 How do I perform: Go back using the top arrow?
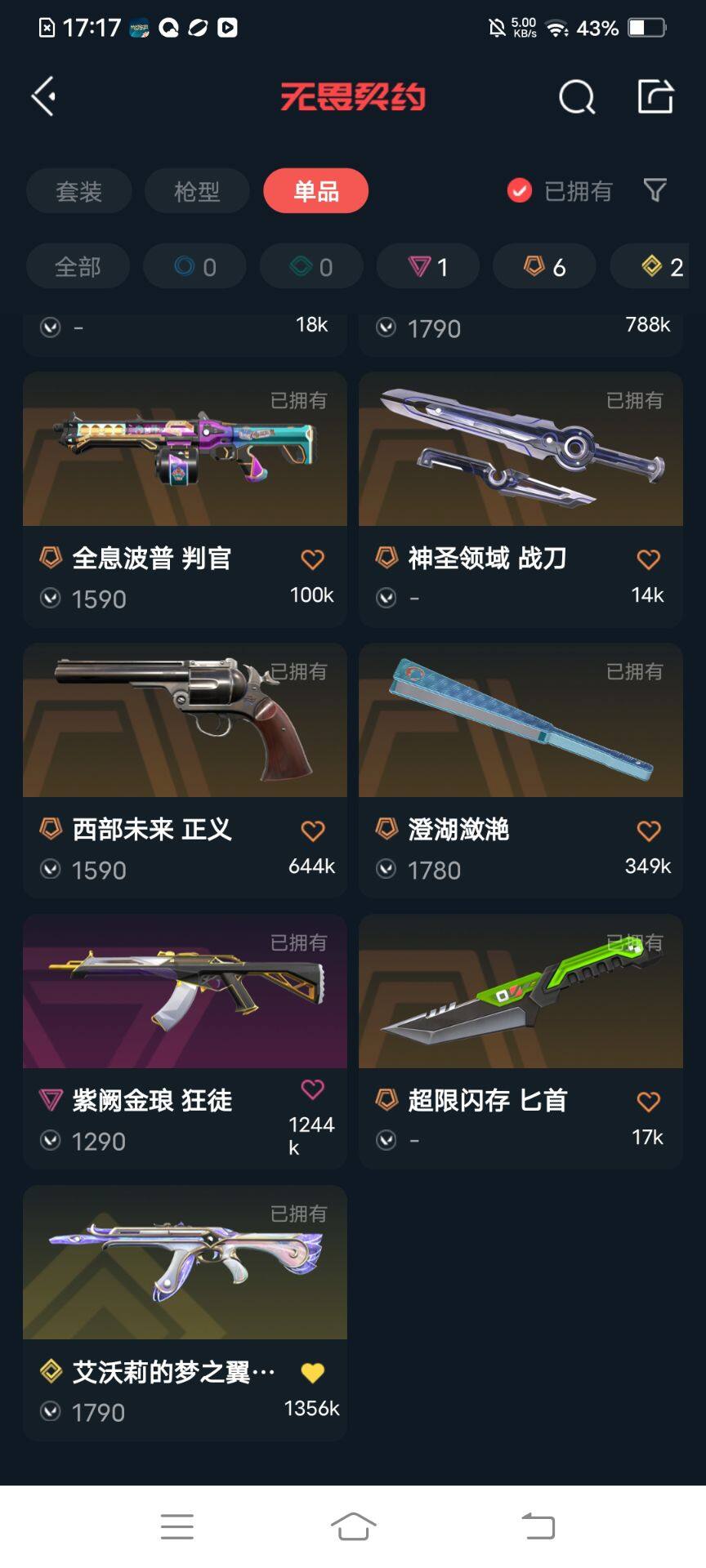click(x=44, y=96)
